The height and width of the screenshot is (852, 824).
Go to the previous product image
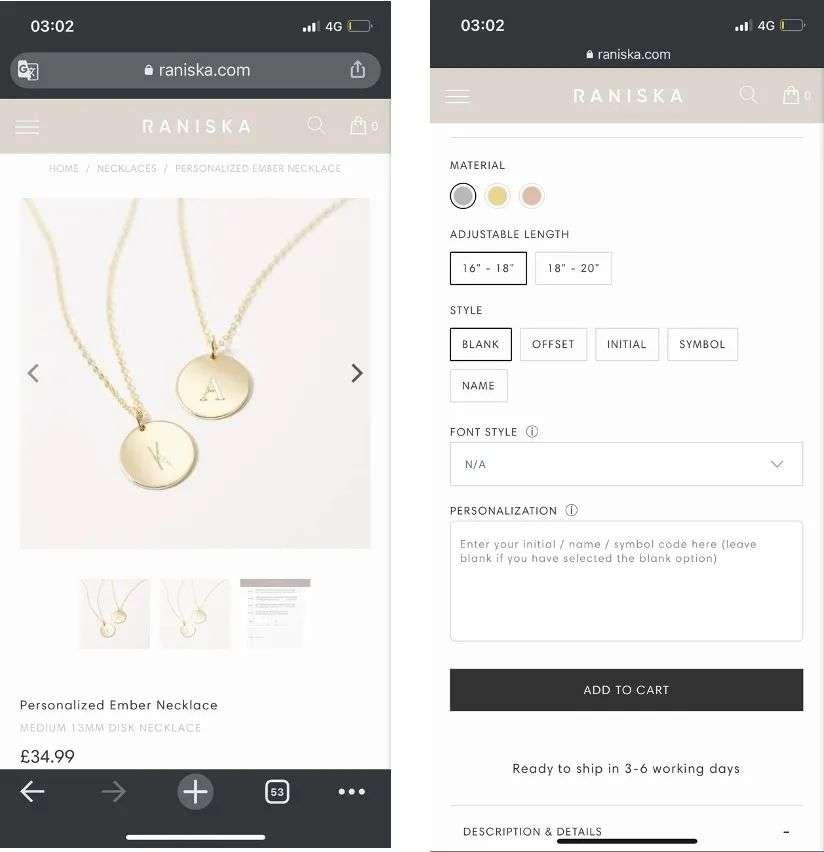click(x=33, y=373)
